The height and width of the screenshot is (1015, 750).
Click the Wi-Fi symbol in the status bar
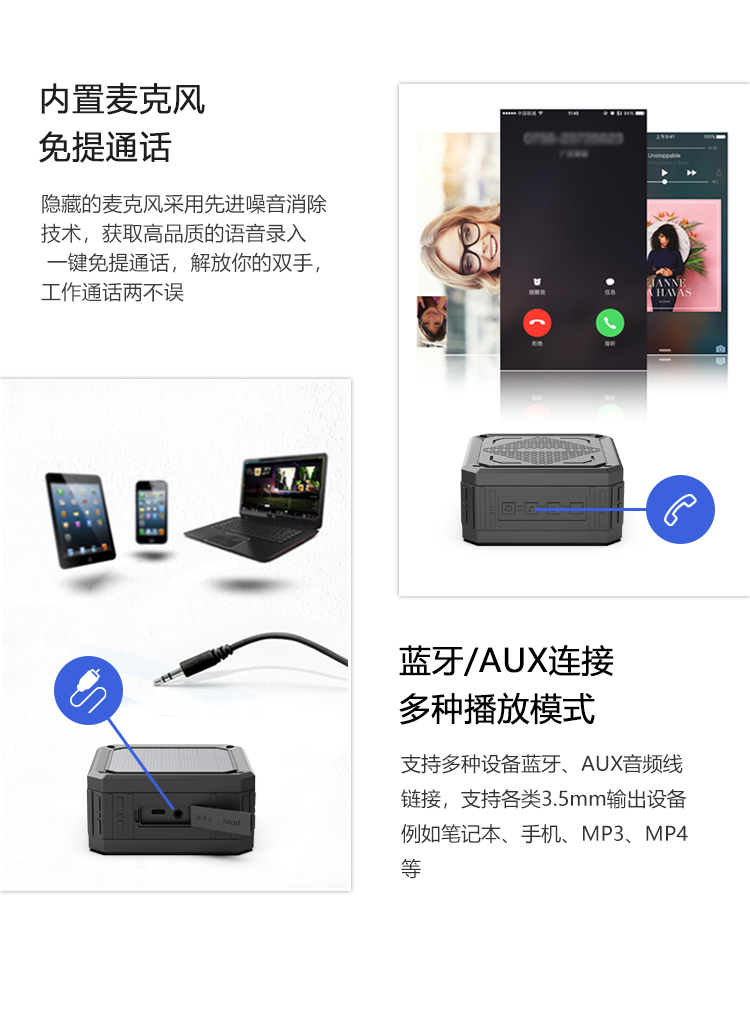540,112
